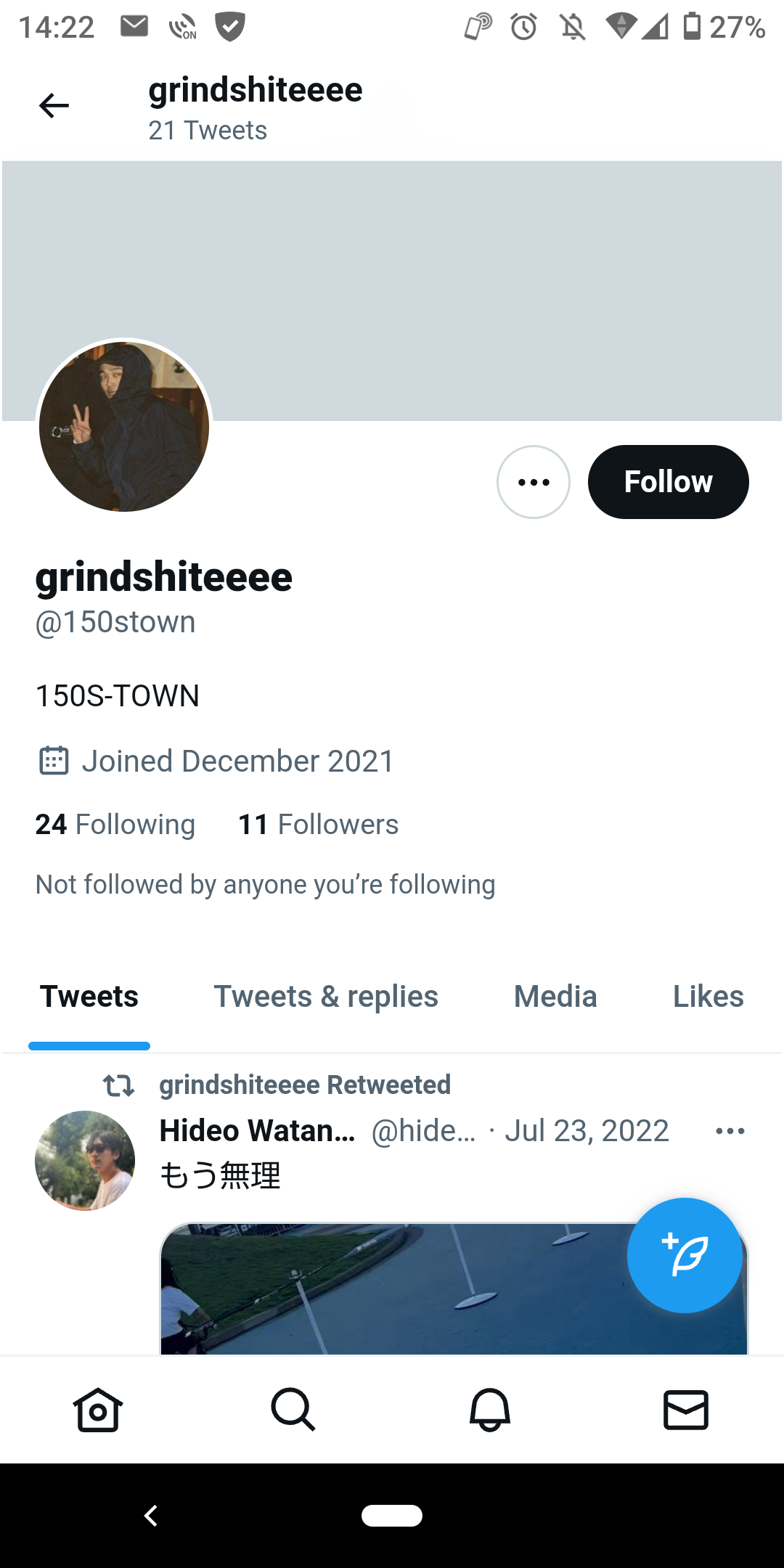Open the Search tab
This screenshot has height=1568, width=784.
tap(293, 1410)
